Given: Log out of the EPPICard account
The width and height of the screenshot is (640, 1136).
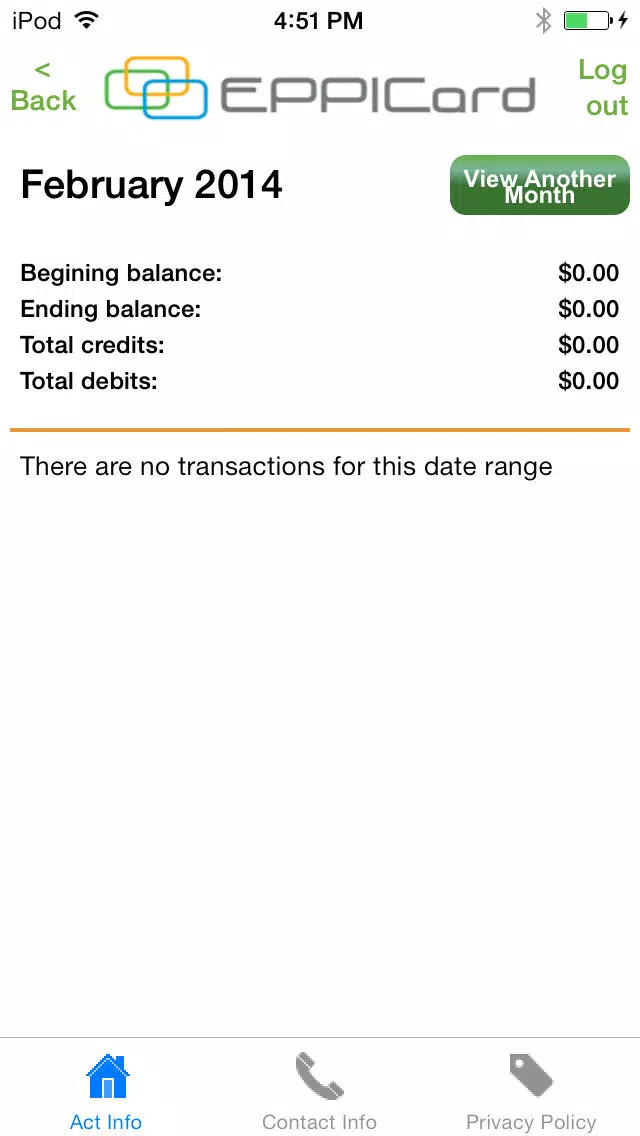Looking at the screenshot, I should [x=603, y=88].
